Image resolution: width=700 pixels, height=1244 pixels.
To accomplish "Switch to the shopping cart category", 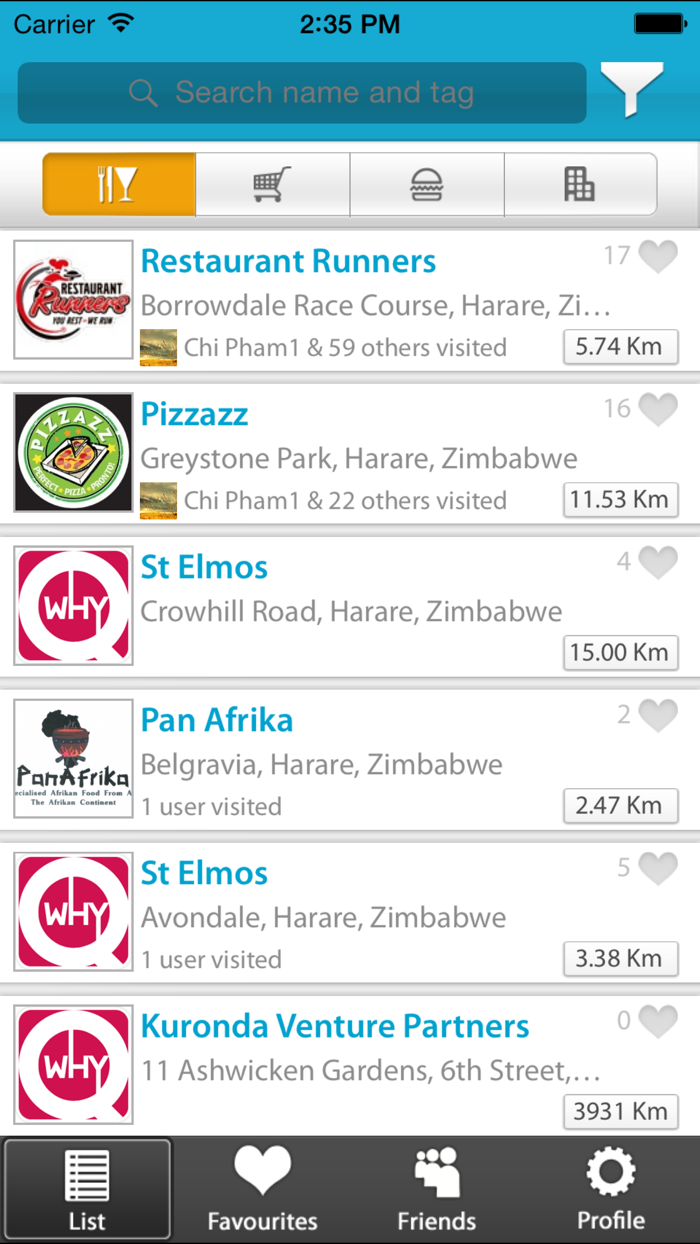I will point(272,184).
